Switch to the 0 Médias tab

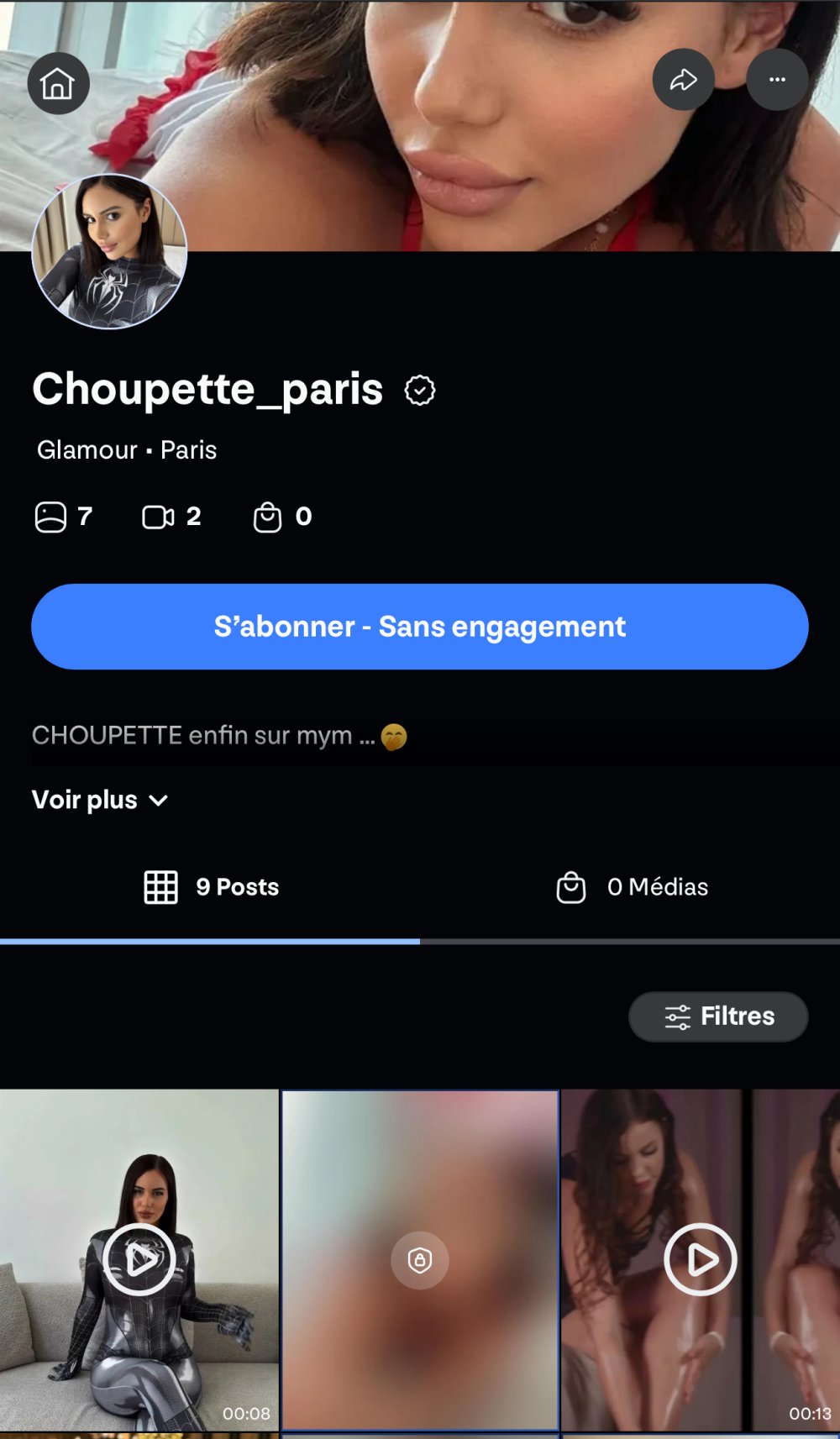click(x=632, y=887)
